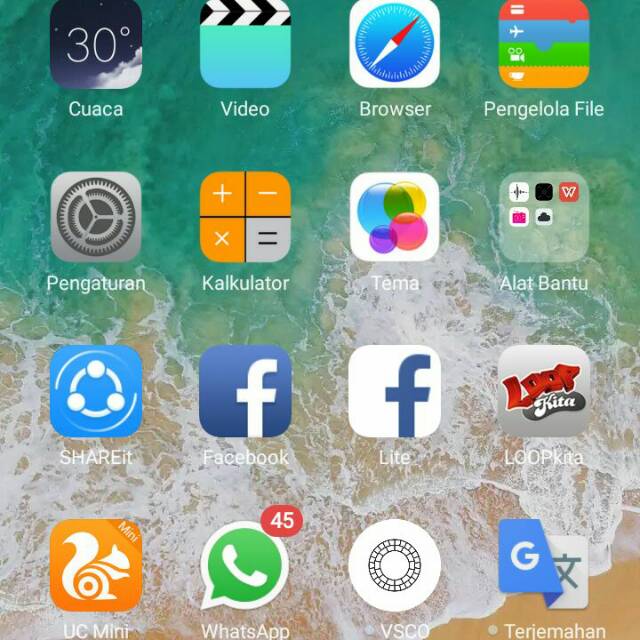Open the Cuaca weather app
Screen dimensions: 640x640
[96, 44]
